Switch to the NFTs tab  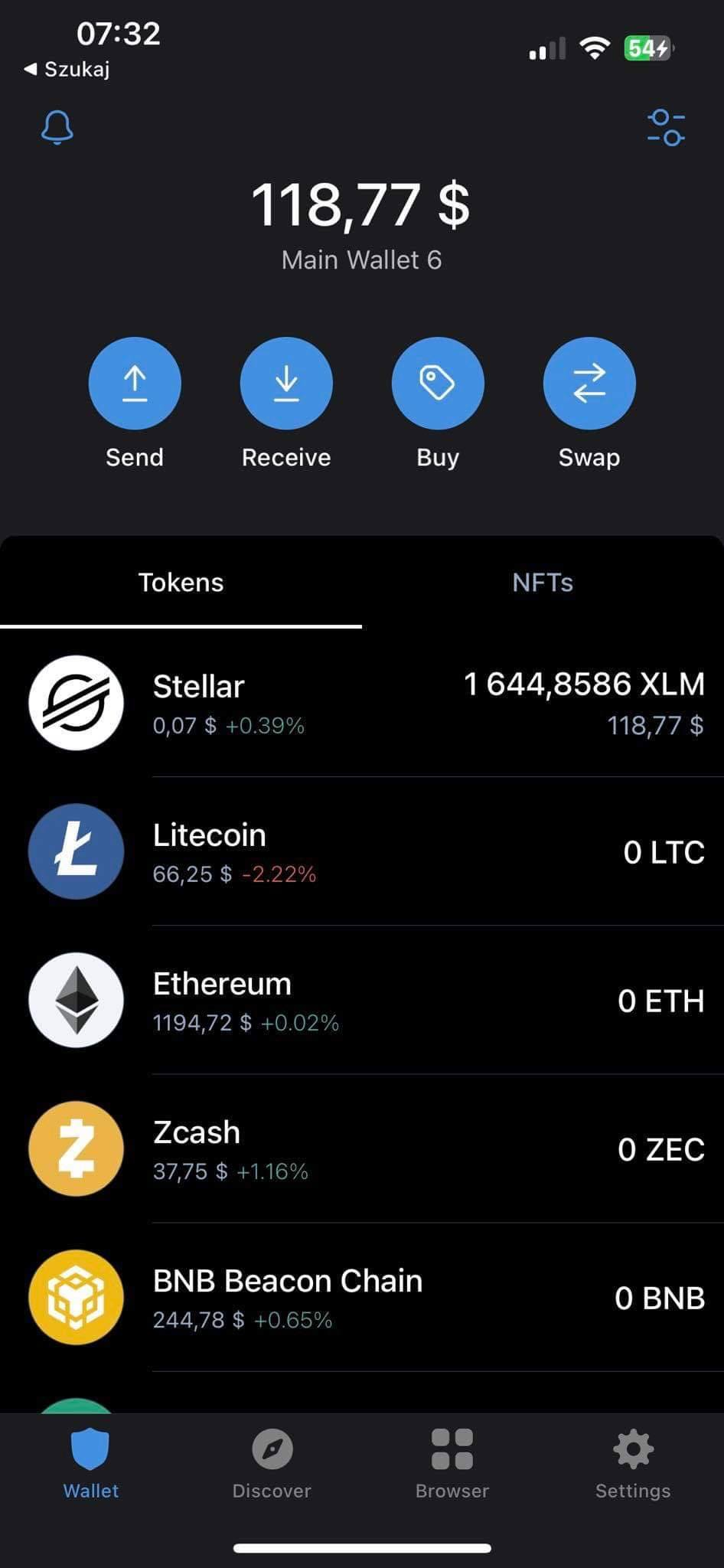pos(543,583)
